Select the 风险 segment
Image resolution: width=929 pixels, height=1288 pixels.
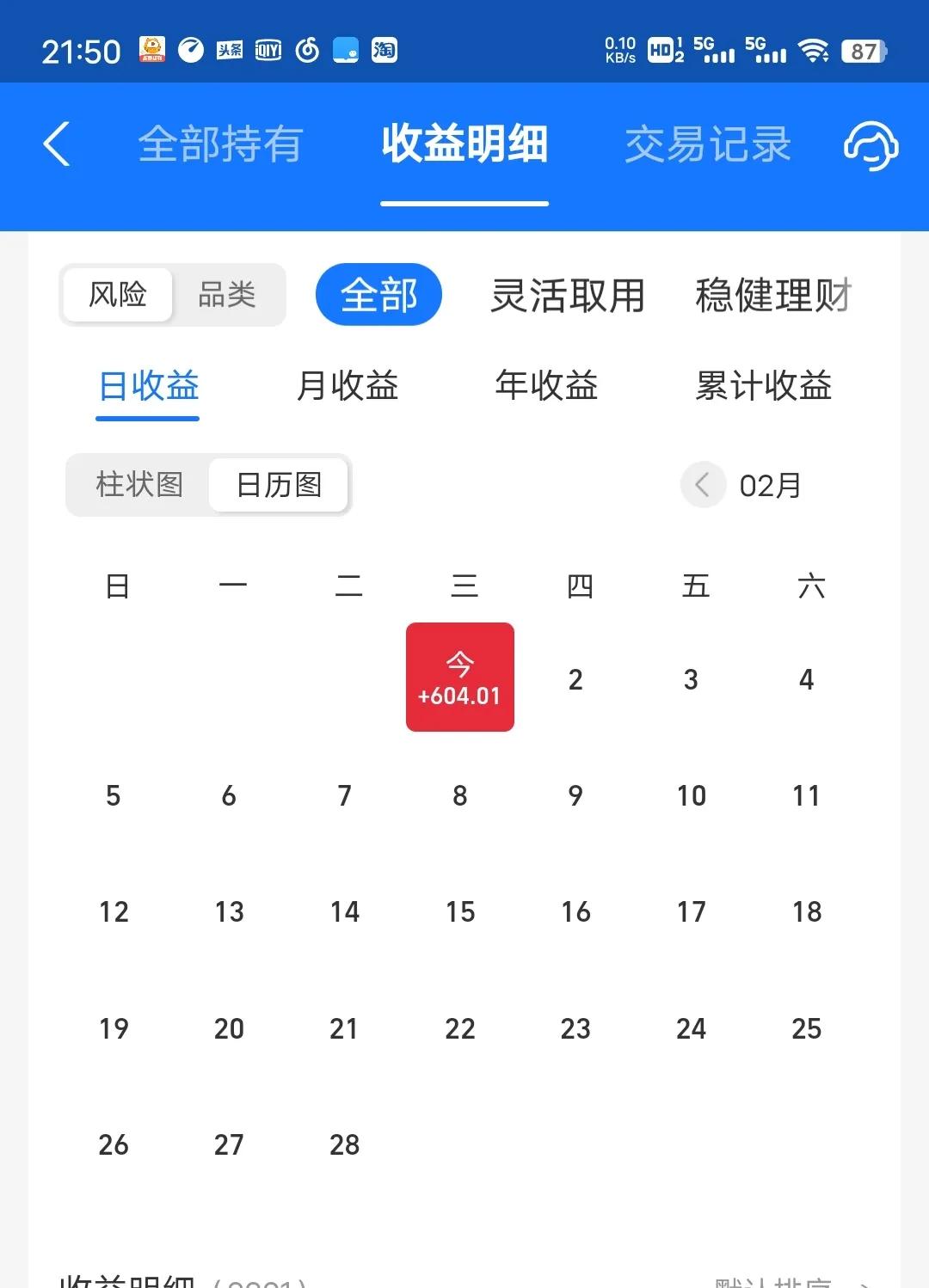pyautogui.click(x=118, y=295)
